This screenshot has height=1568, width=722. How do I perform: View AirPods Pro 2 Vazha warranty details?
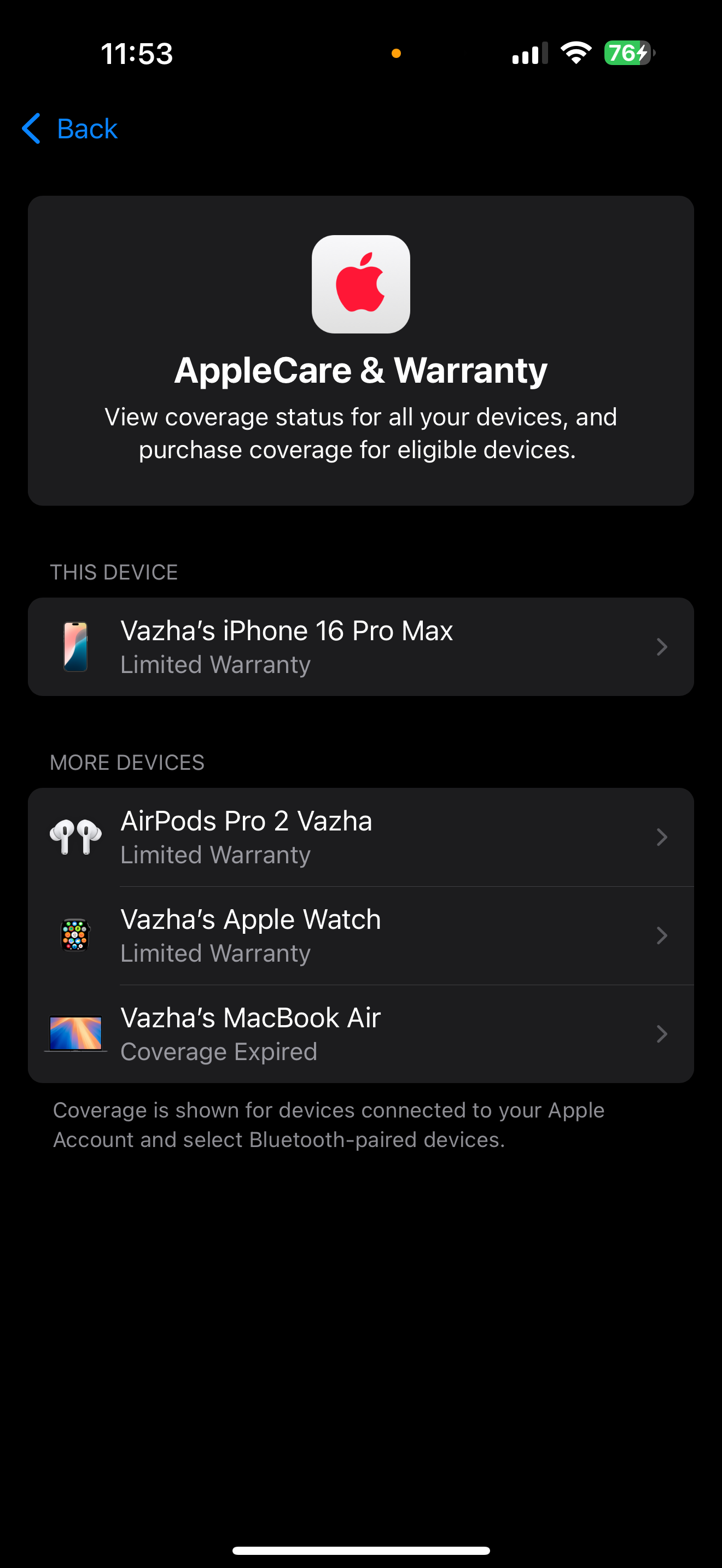tap(360, 837)
